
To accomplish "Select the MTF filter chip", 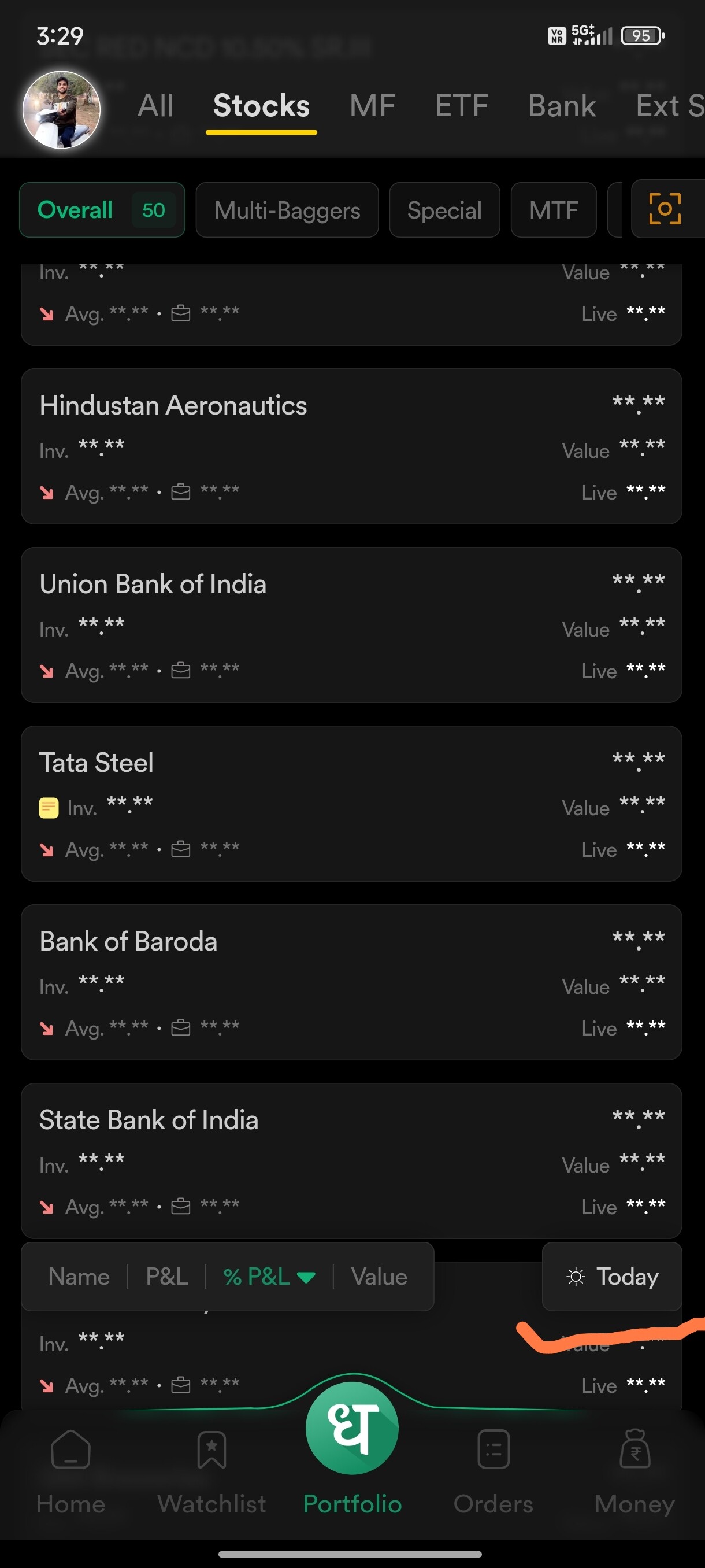I will point(554,210).
